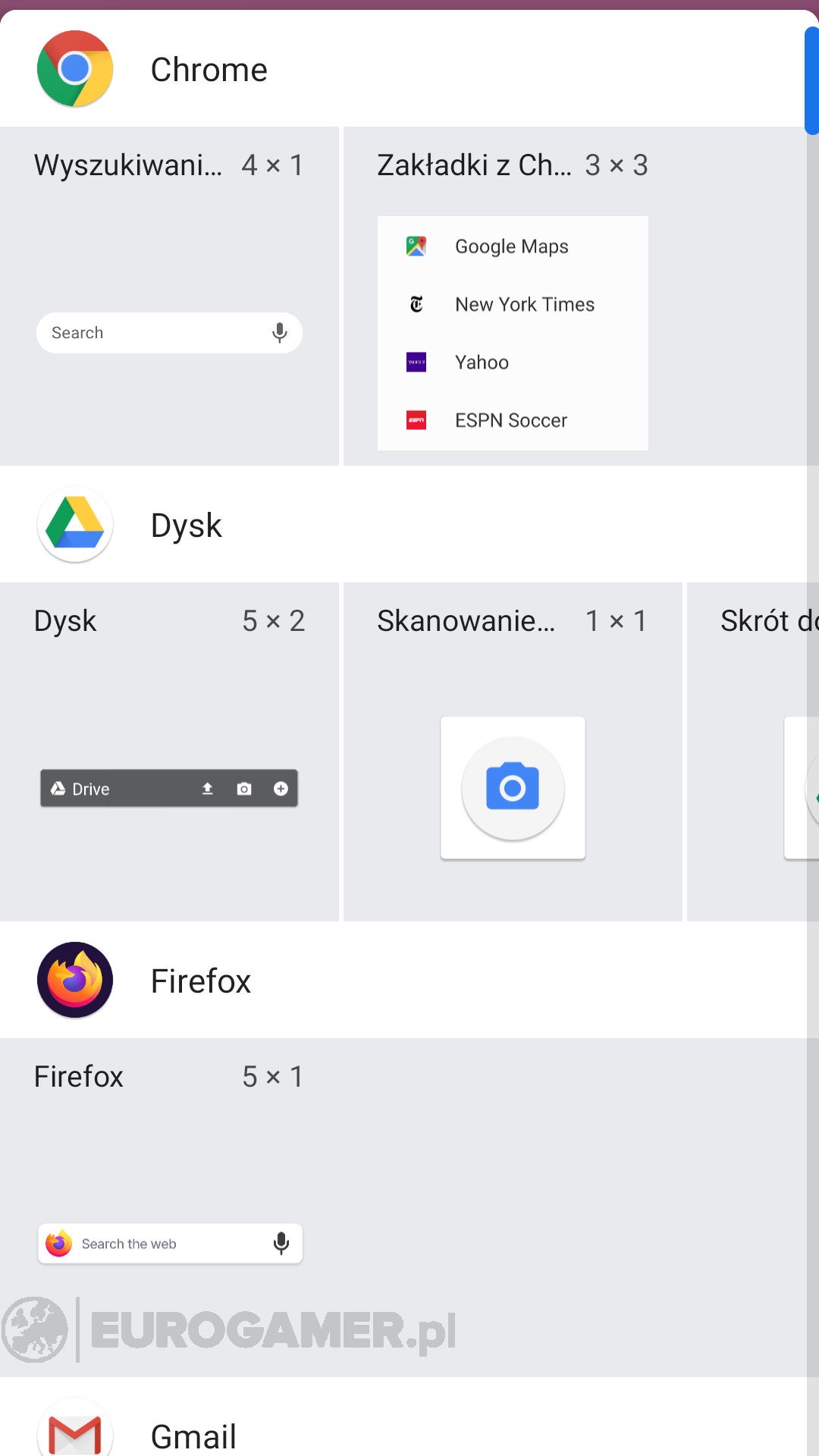Viewport: 819px width, 1456px height.
Task: Choose the Dysk 5×2 Drive widget
Action: point(169,788)
